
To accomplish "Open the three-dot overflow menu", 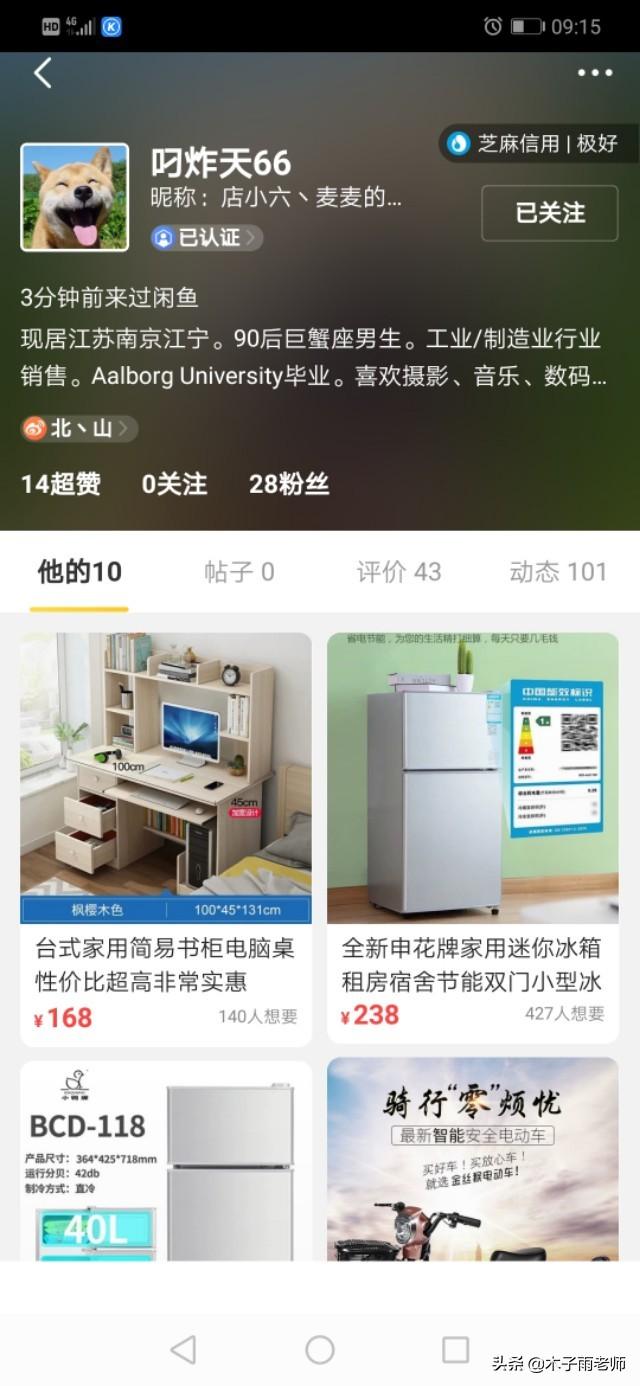I will pos(594,73).
